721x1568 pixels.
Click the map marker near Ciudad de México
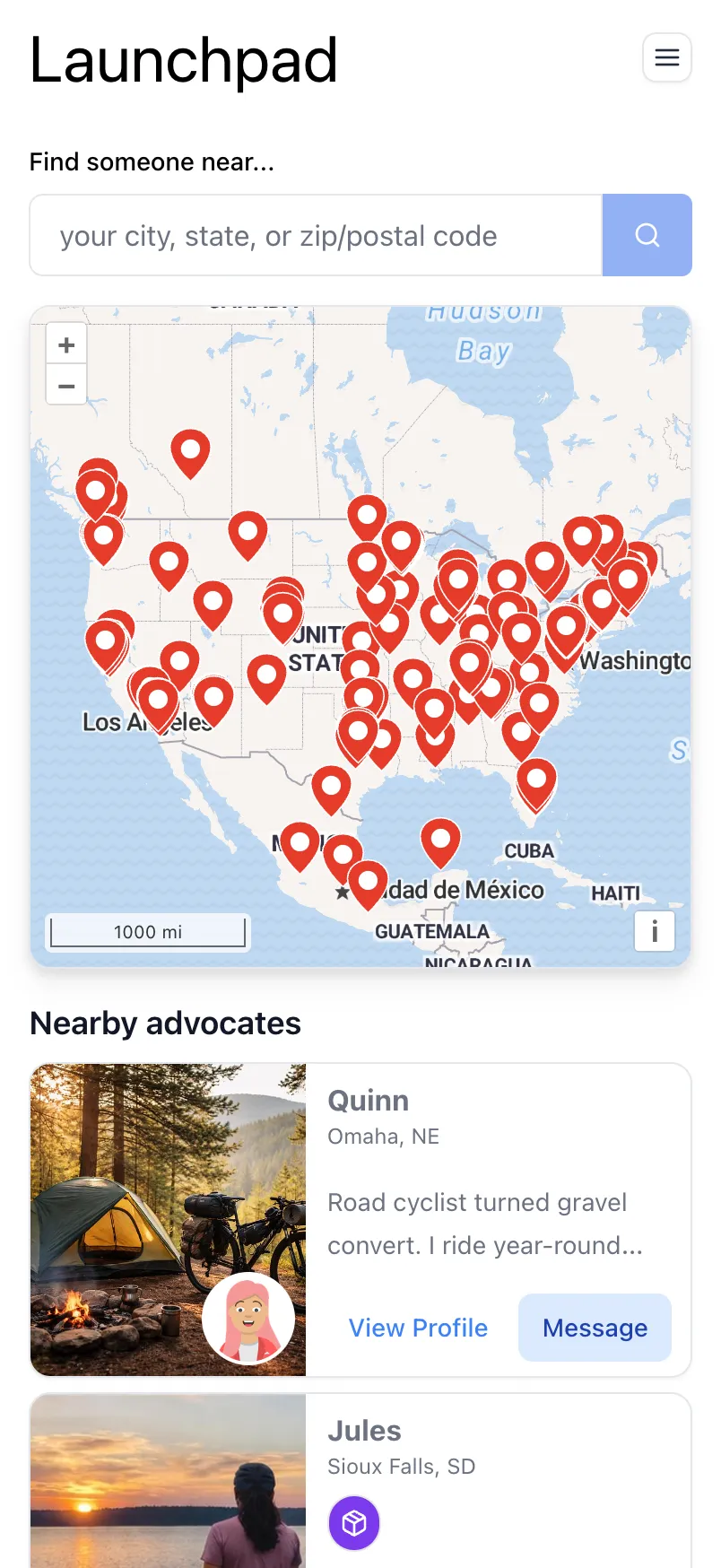coord(368,882)
